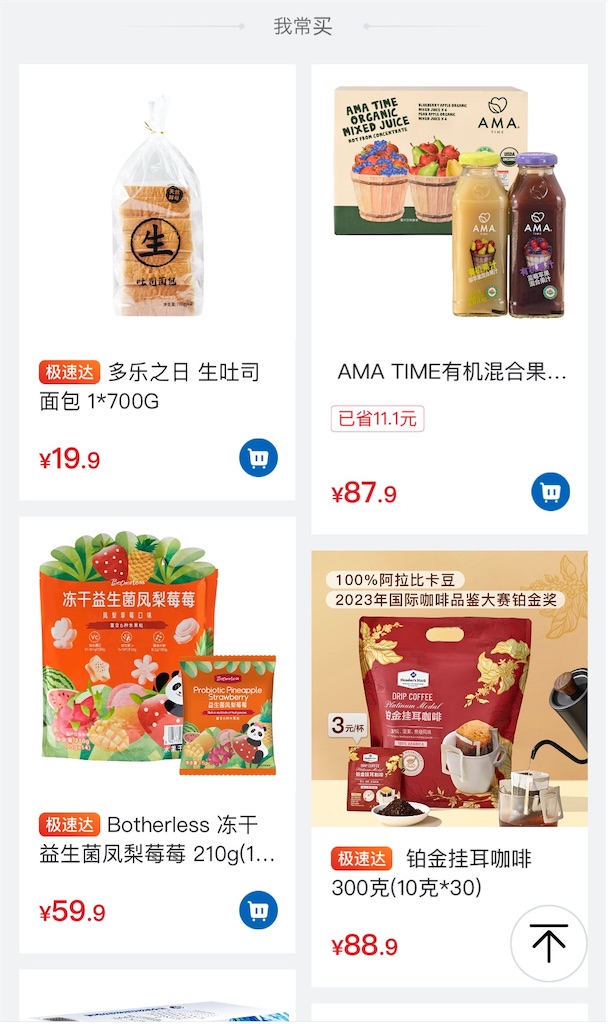608x1024 pixels.
Task: Tap the back-to-top arrow button
Action: [x=549, y=943]
